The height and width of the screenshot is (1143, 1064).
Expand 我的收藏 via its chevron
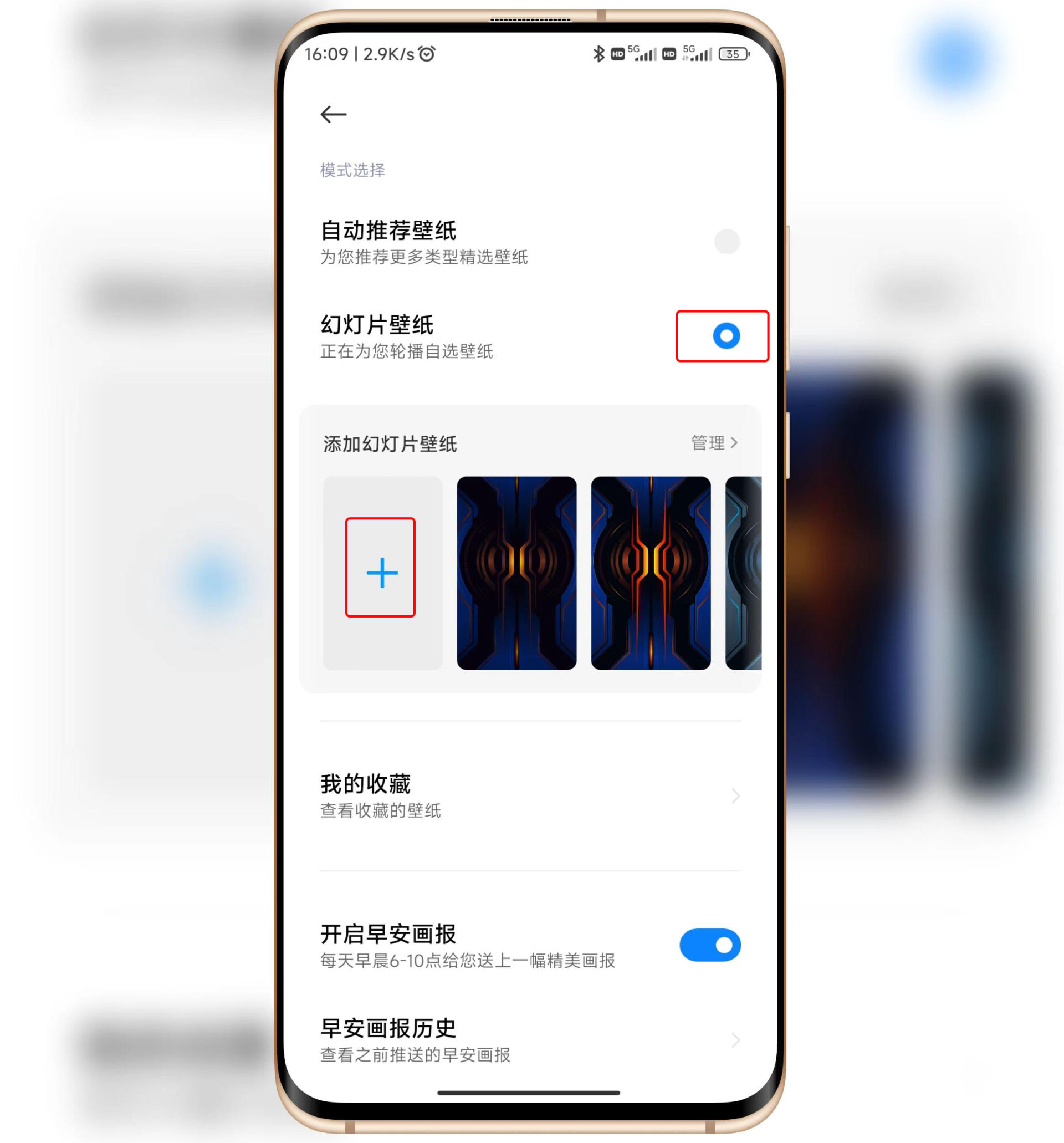pyautogui.click(x=735, y=795)
